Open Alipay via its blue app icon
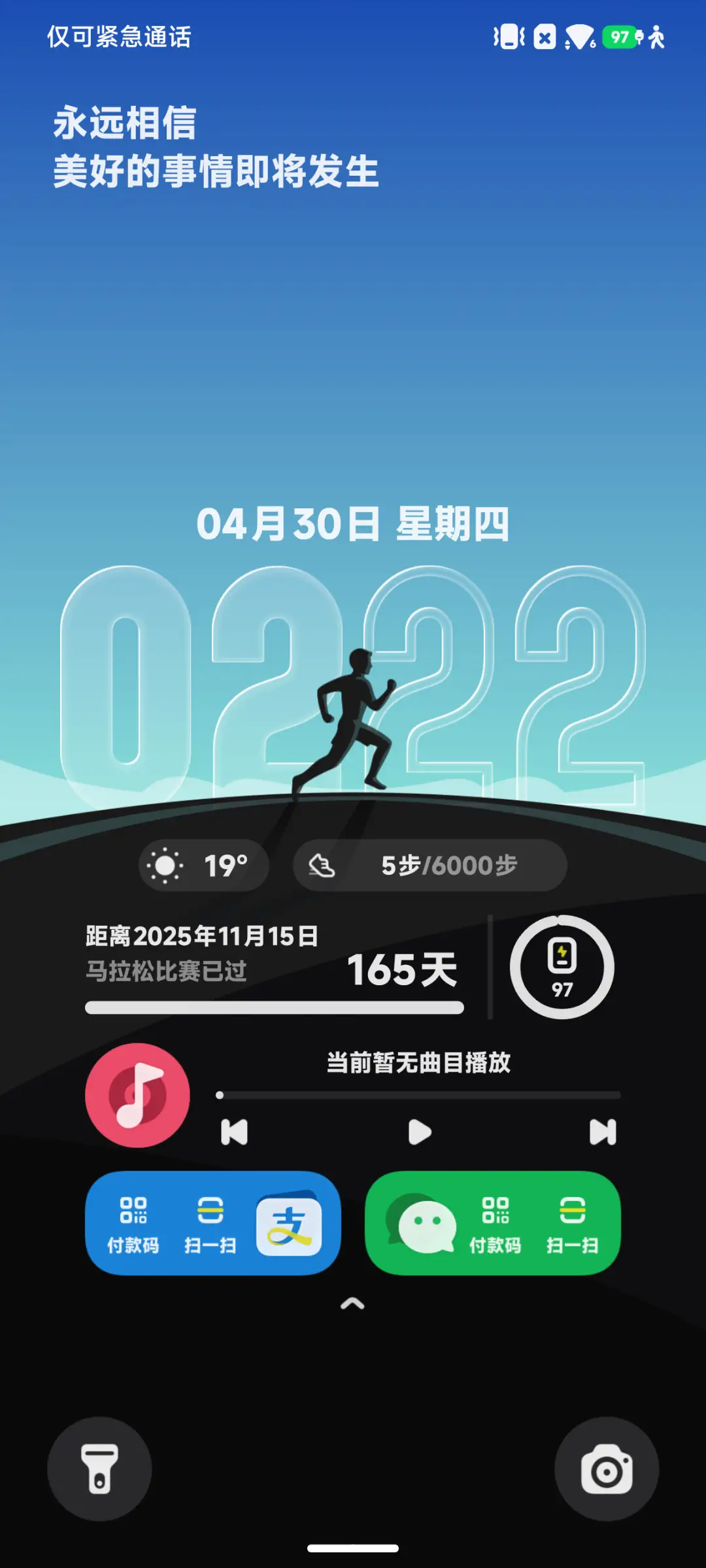This screenshot has width=706, height=1568. 290,1227
